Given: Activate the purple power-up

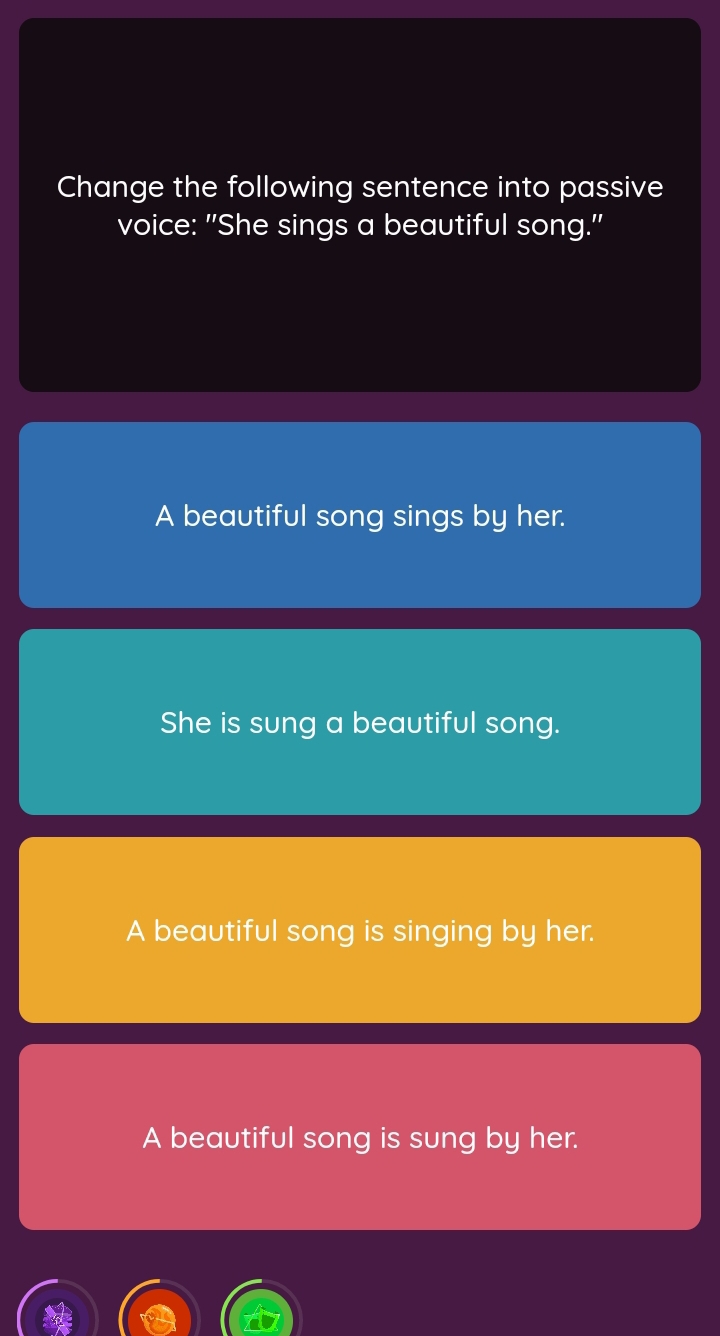Looking at the screenshot, I should pyautogui.click(x=58, y=1316).
